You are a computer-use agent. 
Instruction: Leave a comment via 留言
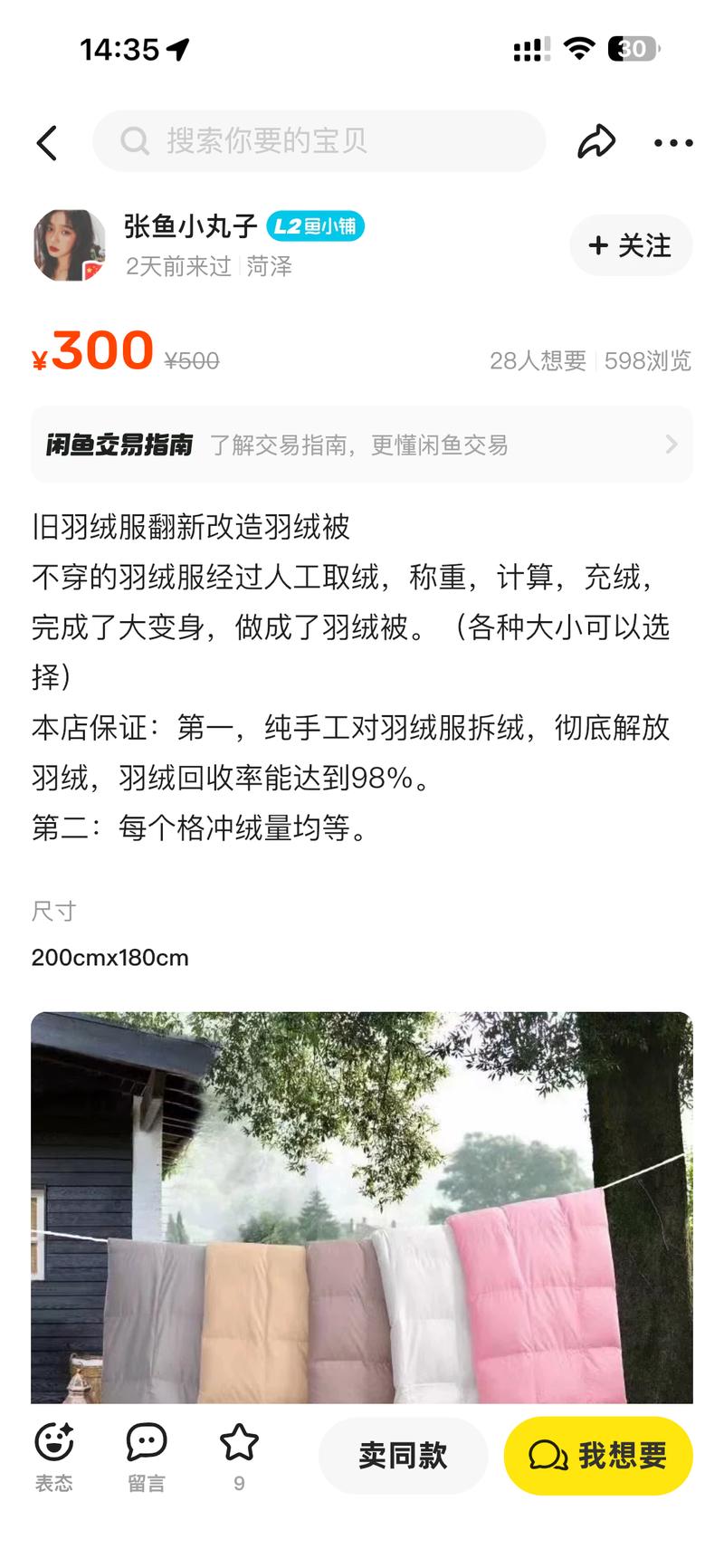(147, 1457)
